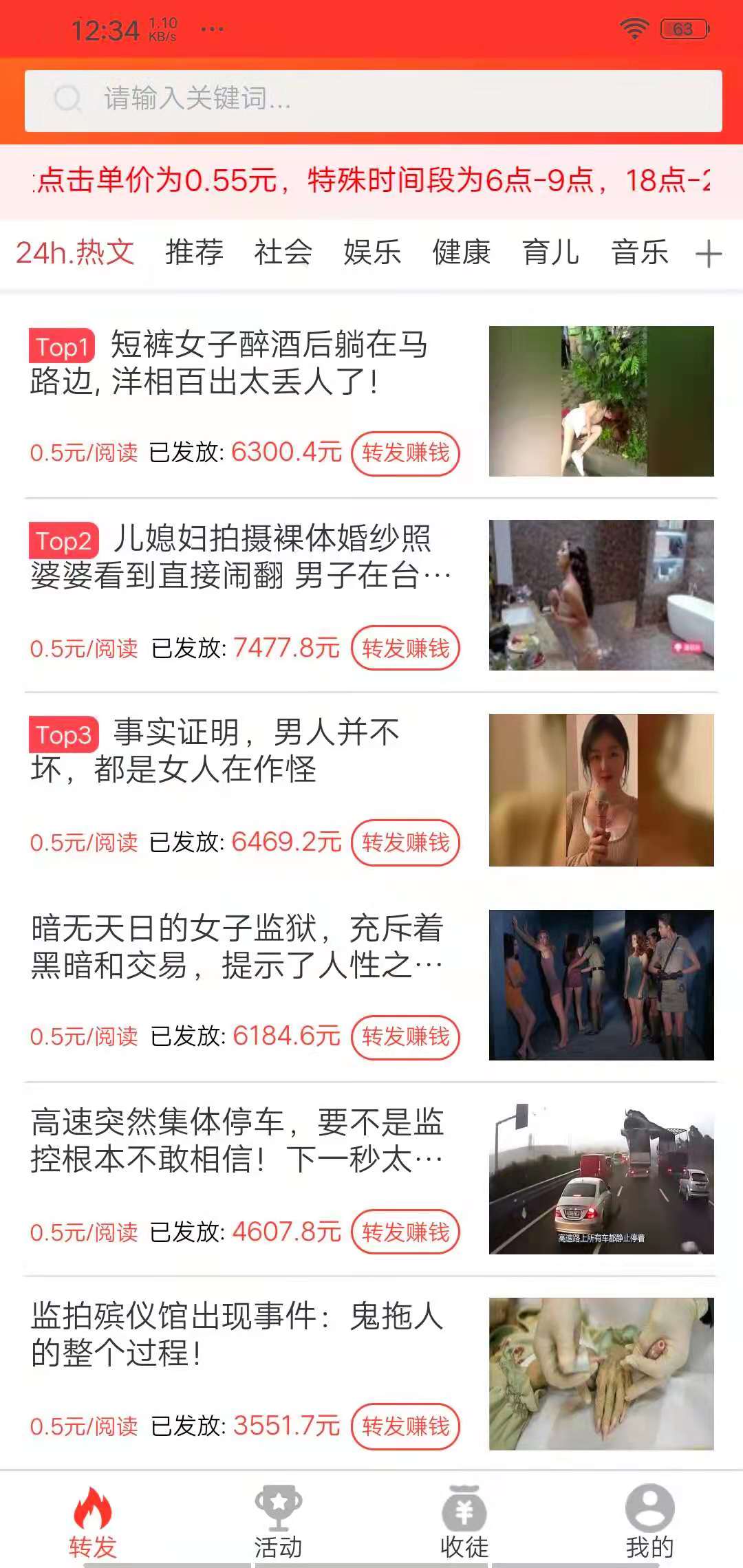Open the 社会 category tab
The width and height of the screenshot is (743, 1568).
click(283, 254)
